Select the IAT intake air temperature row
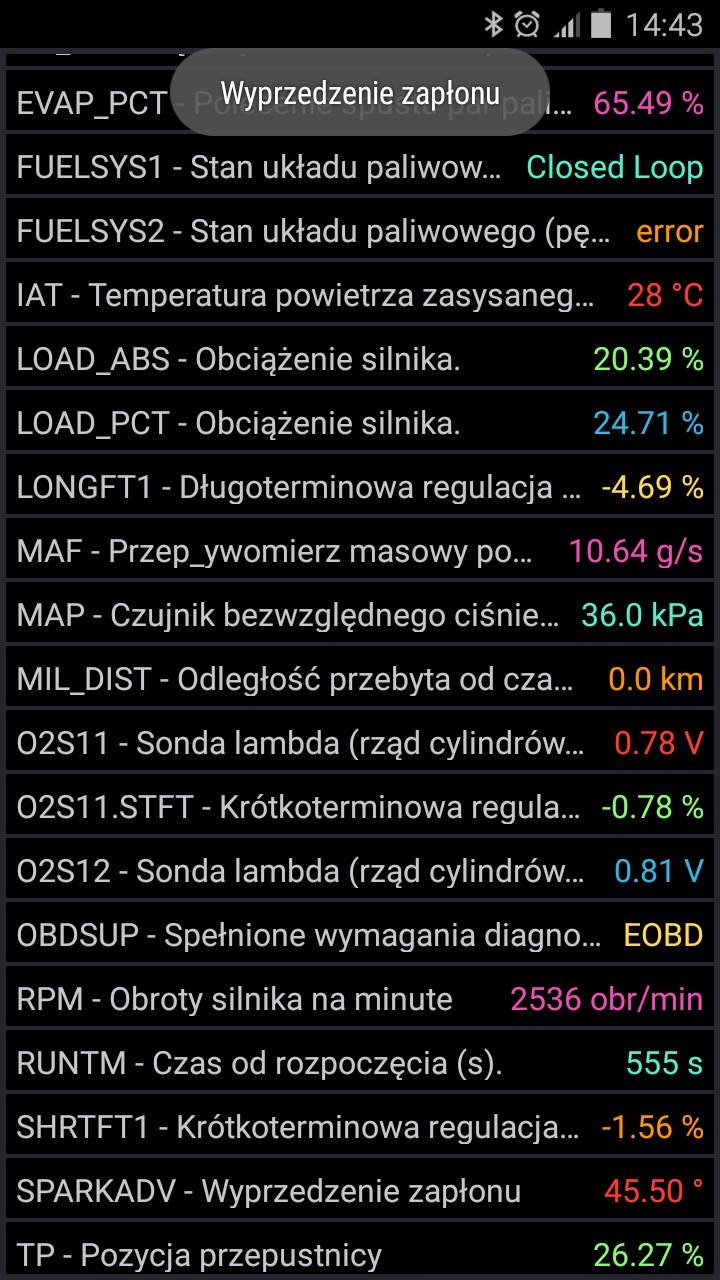The image size is (720, 1280). (x=360, y=295)
